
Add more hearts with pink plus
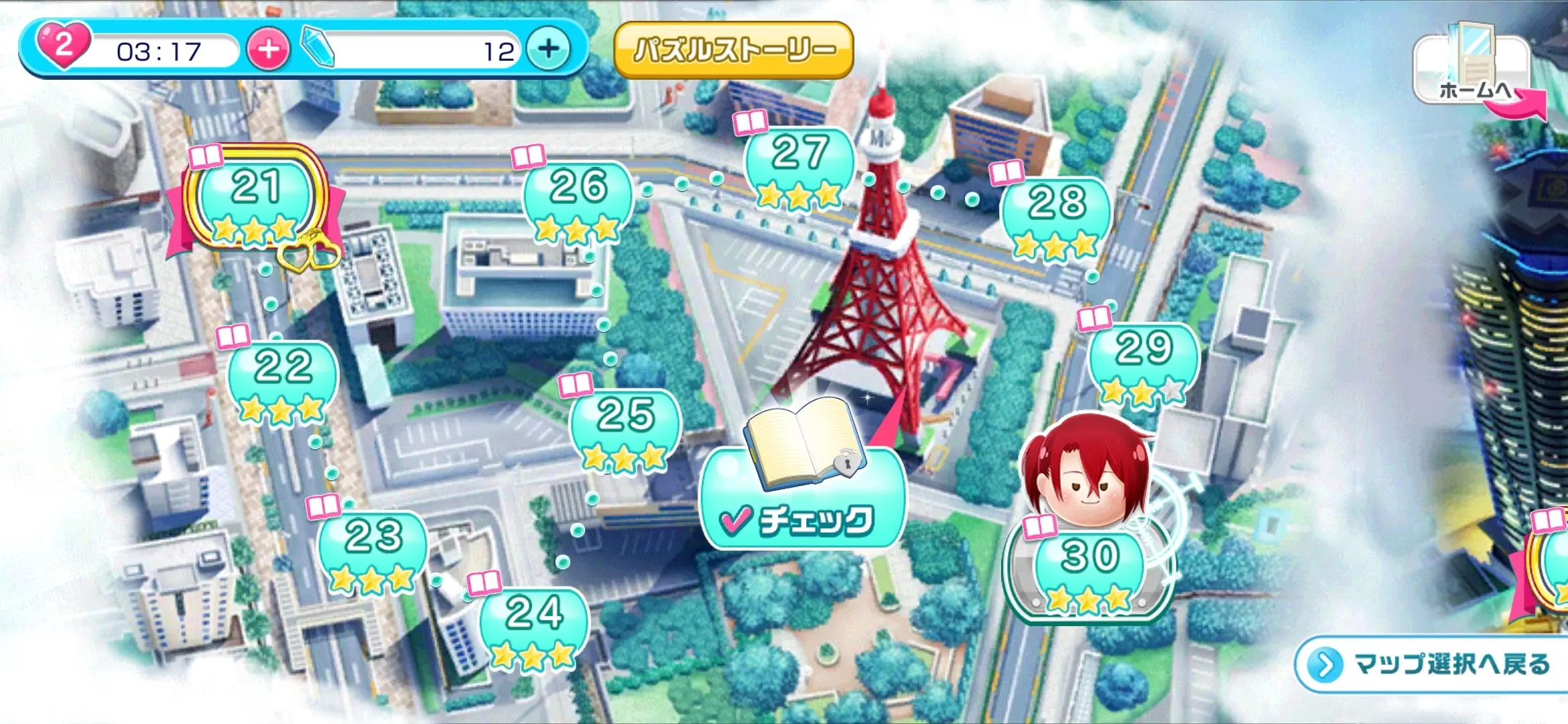tap(268, 49)
